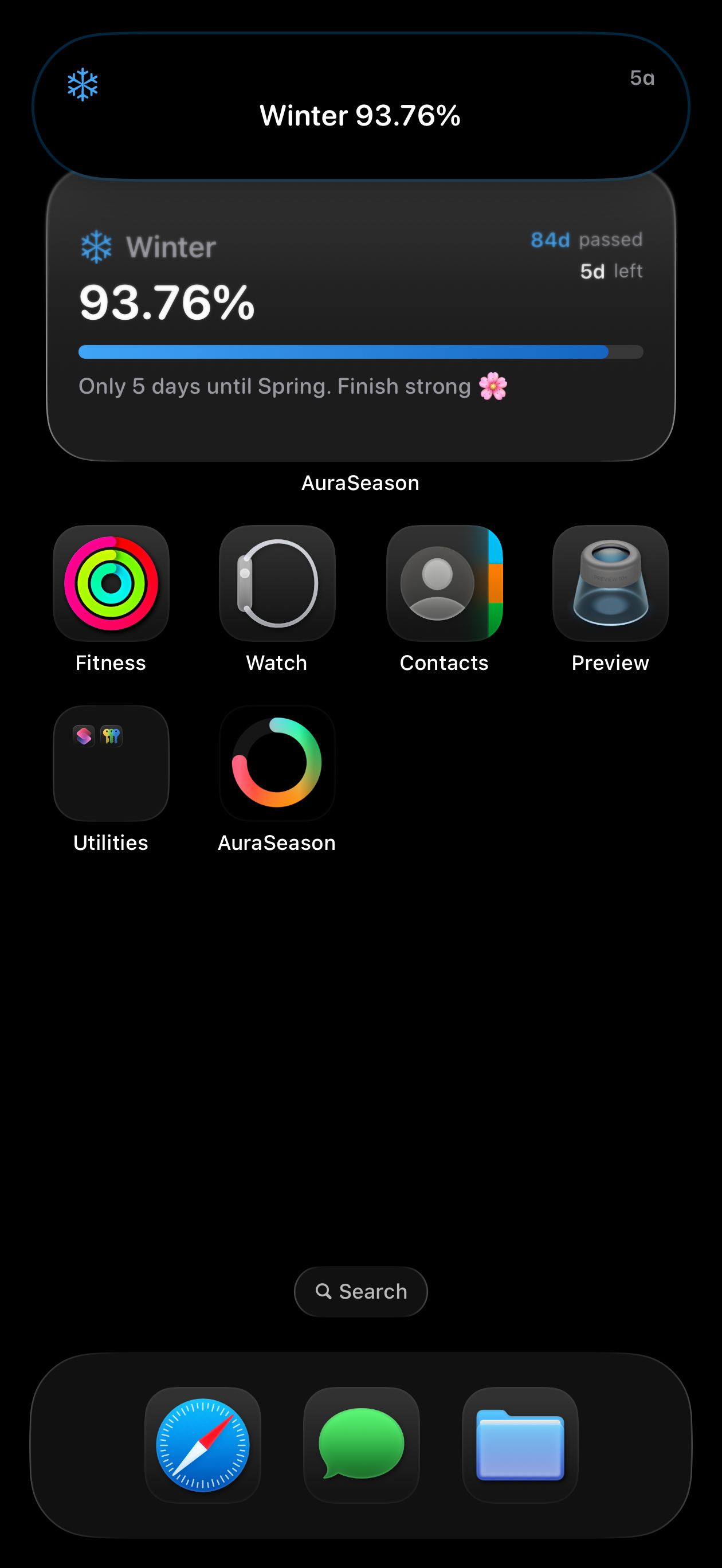This screenshot has height=1568, width=722.
Task: Open Contacts
Action: 444,583
